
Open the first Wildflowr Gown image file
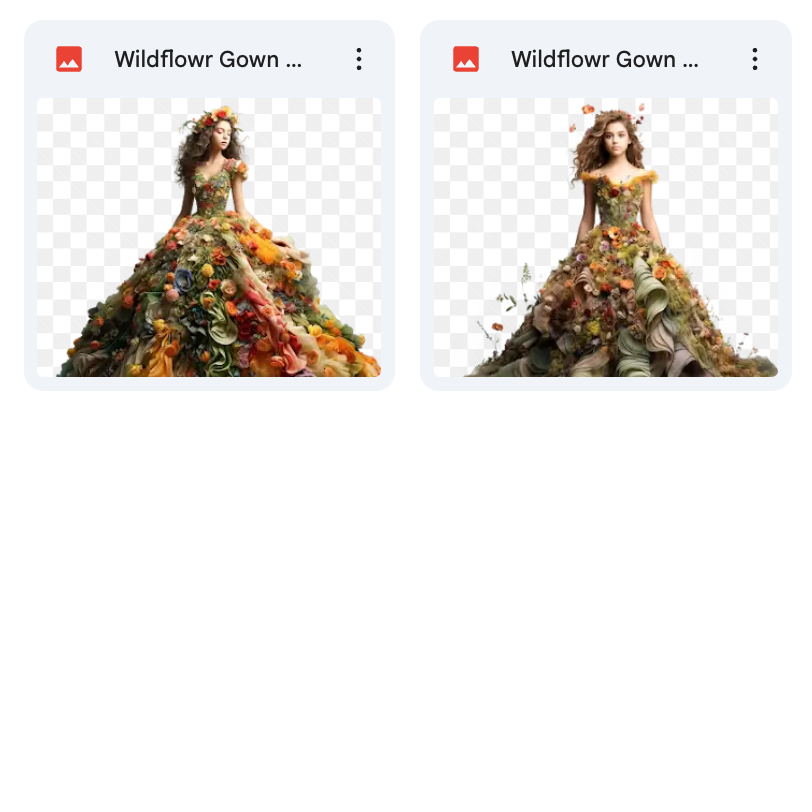(x=209, y=237)
